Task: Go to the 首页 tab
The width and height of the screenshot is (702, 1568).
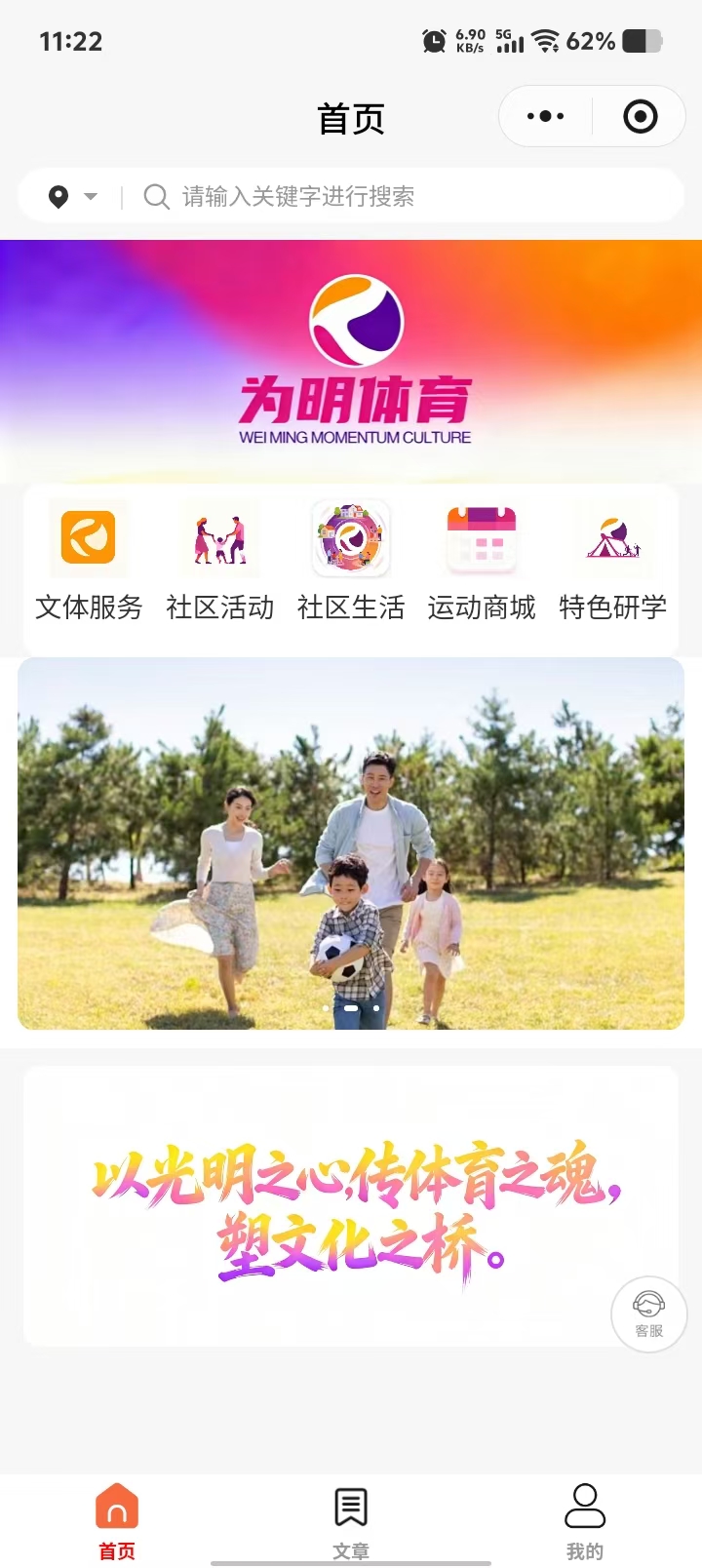Action: tap(117, 1520)
